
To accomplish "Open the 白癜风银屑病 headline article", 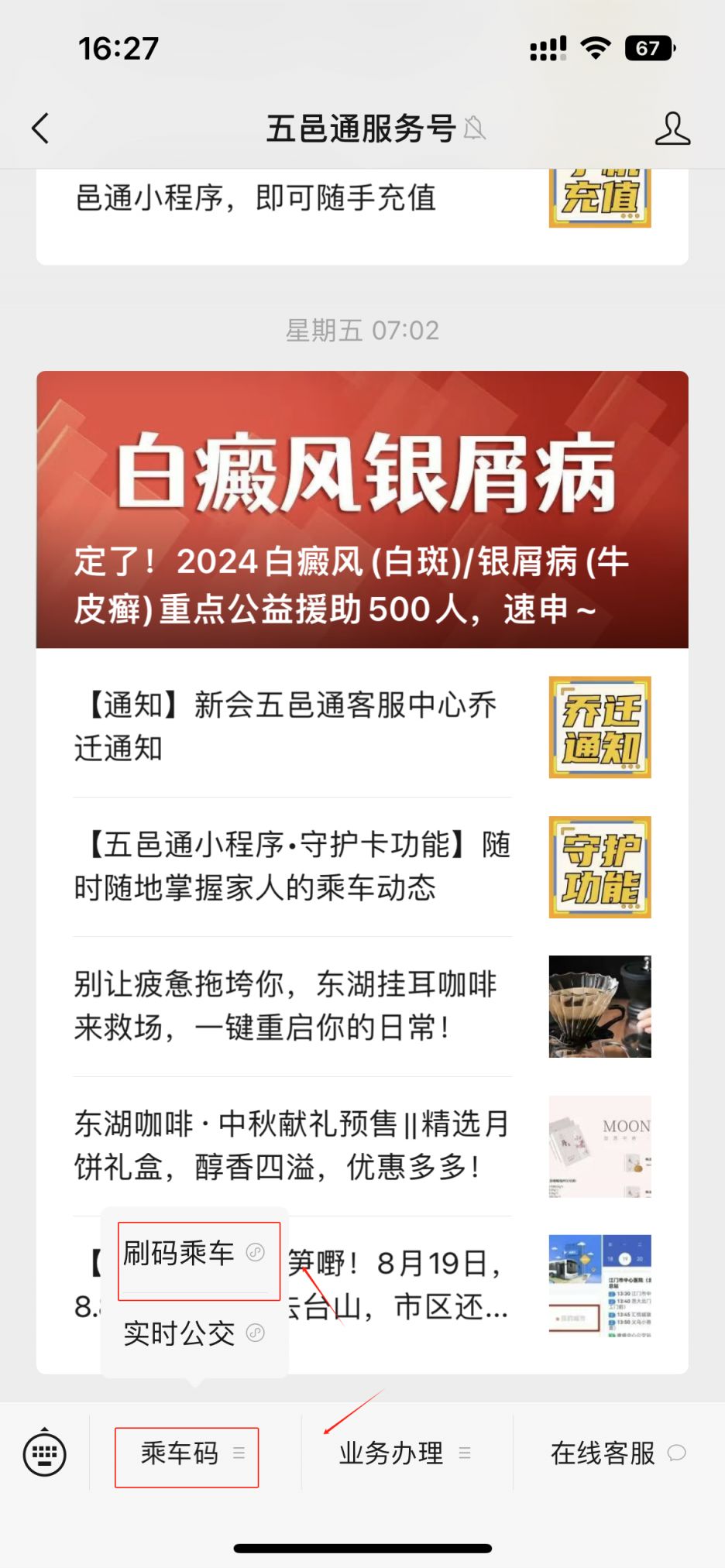I will click(362, 510).
